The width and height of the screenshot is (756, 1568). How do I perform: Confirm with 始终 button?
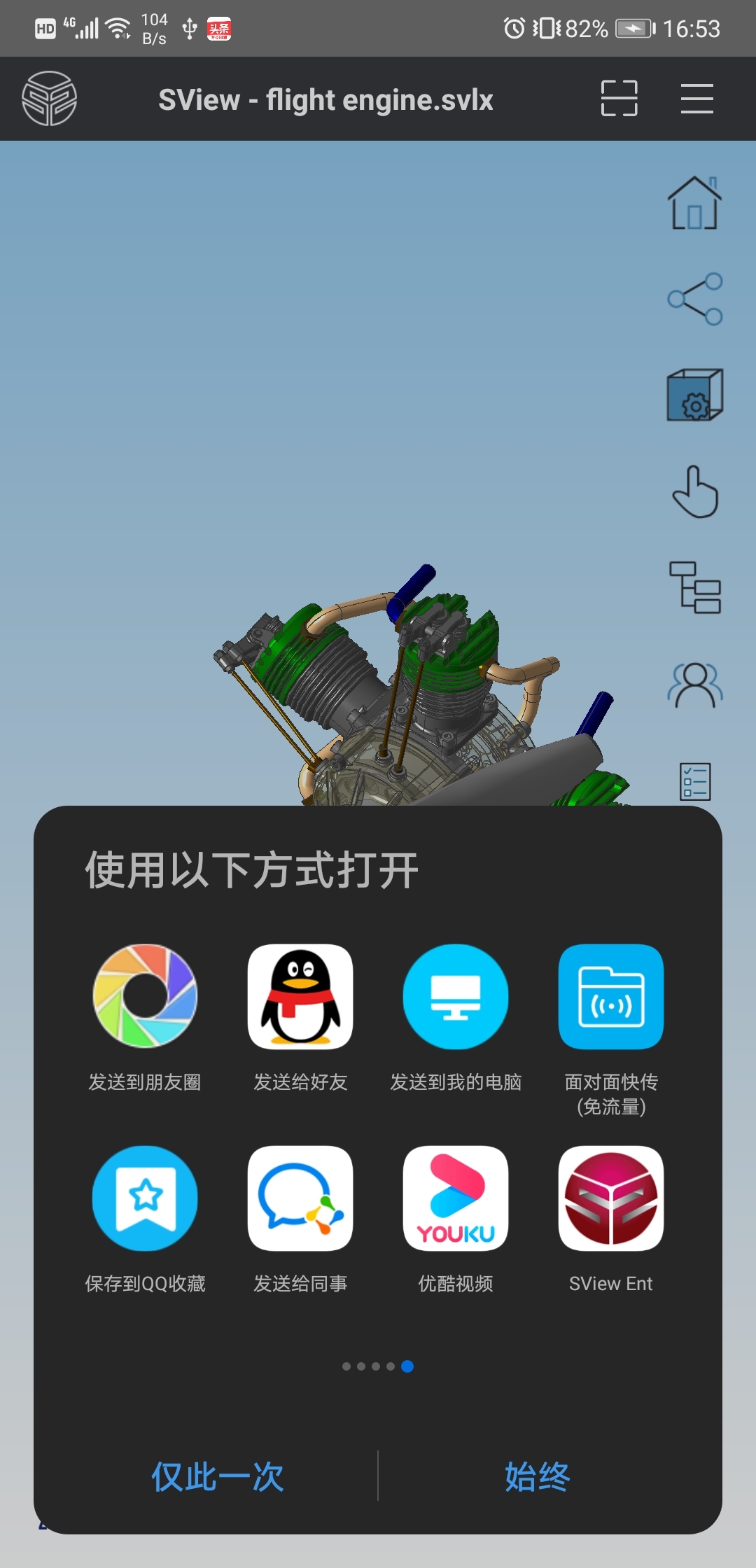tap(537, 1476)
